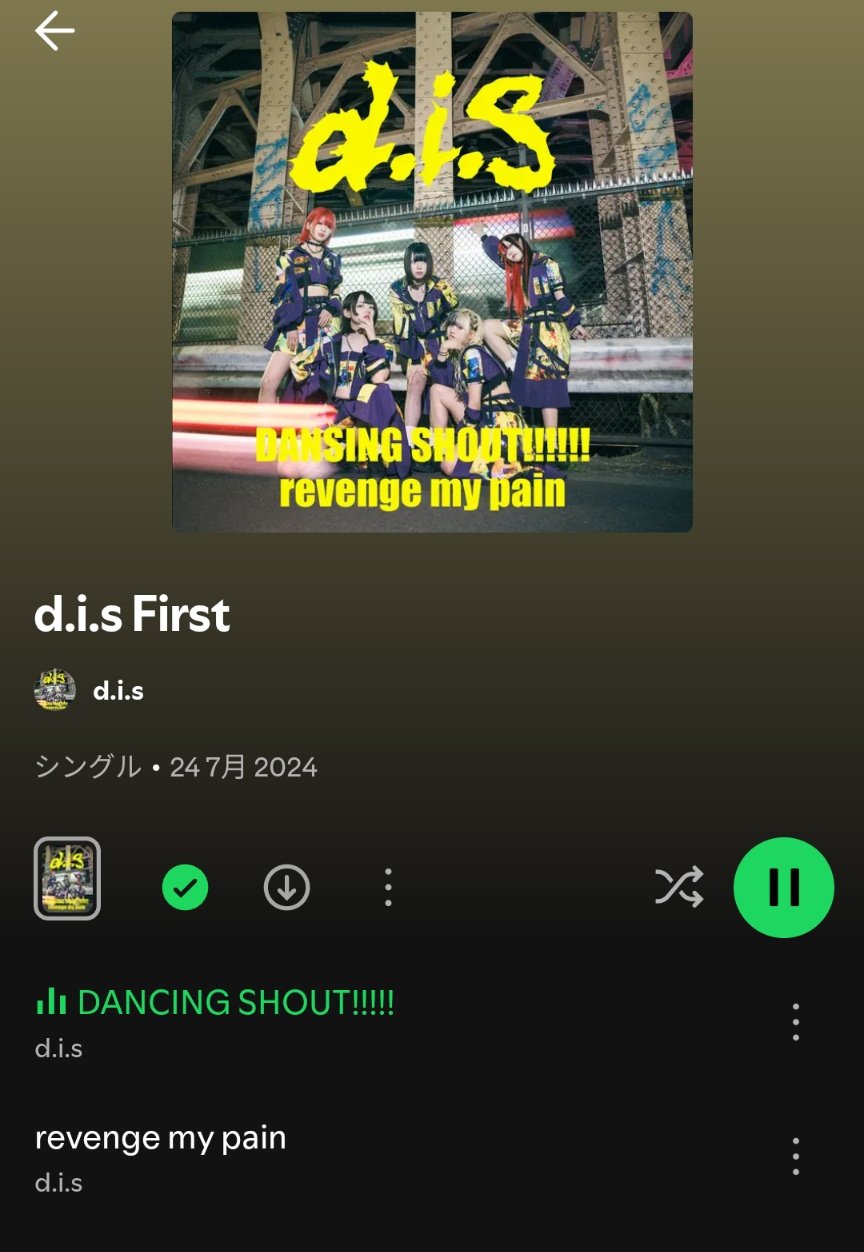Pause playback with the green button
Viewport: 864px width, 1252px height.
(x=783, y=887)
